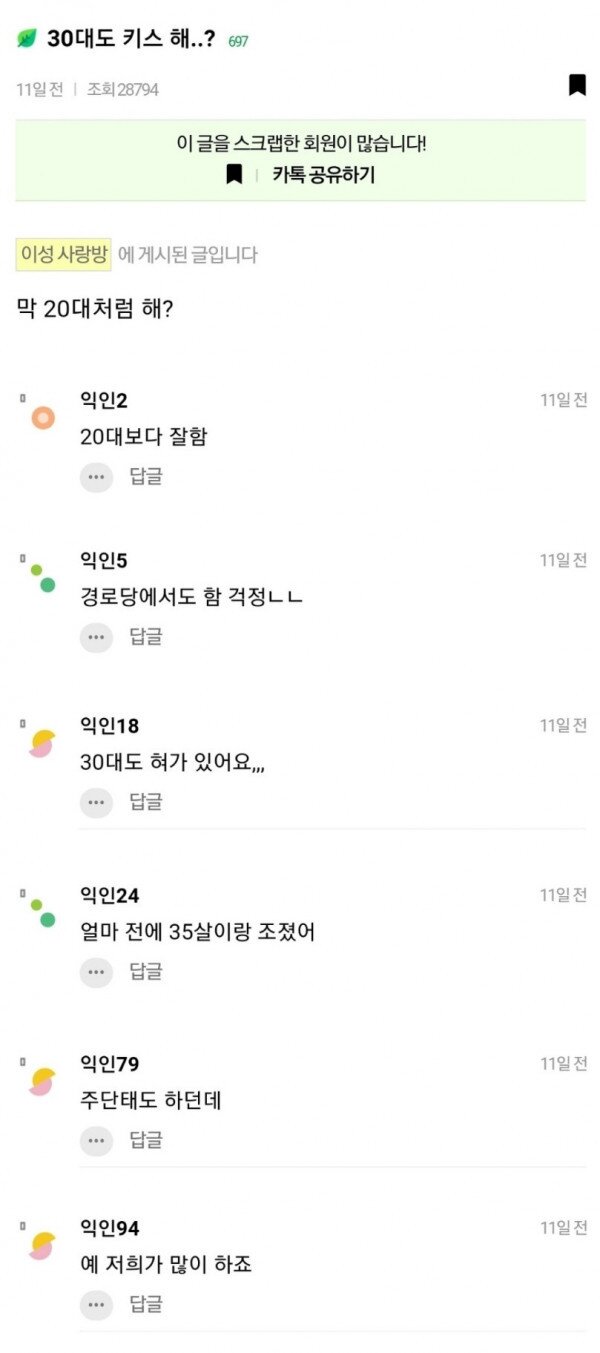Share the post via 카톡 공유하기
This screenshot has width=600, height=1353.
click(324, 175)
